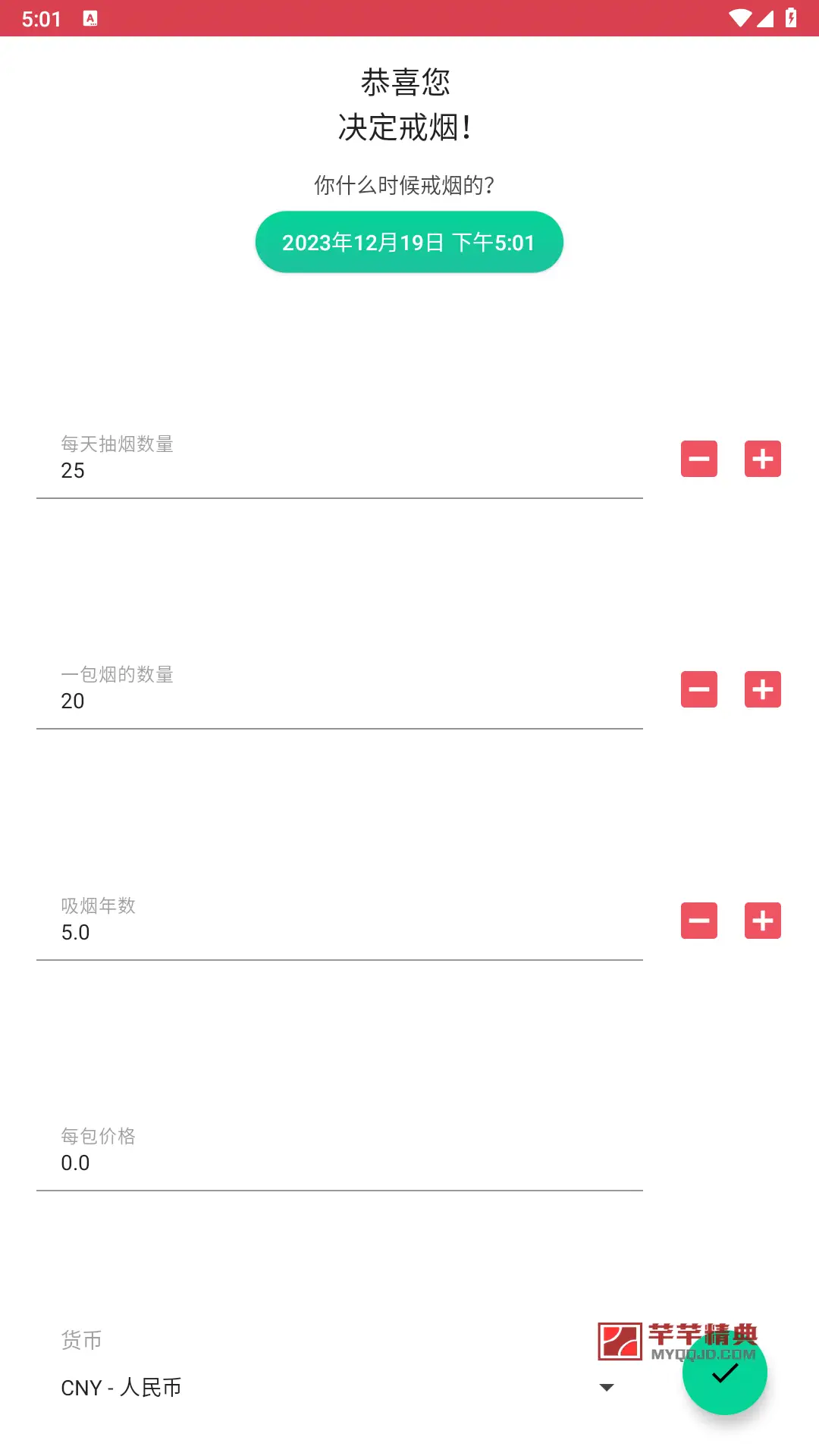Decrease the 一包烟的数量 value
Viewport: 819px width, 1456px height.
[699, 689]
